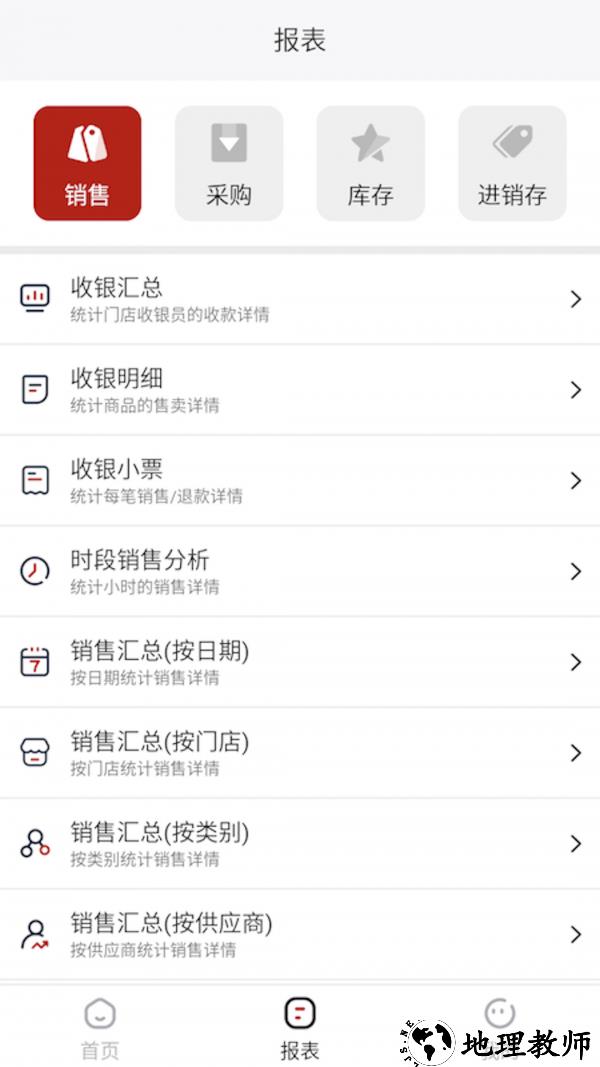
Task: Go to the 首页 tab
Action: pos(99,1028)
